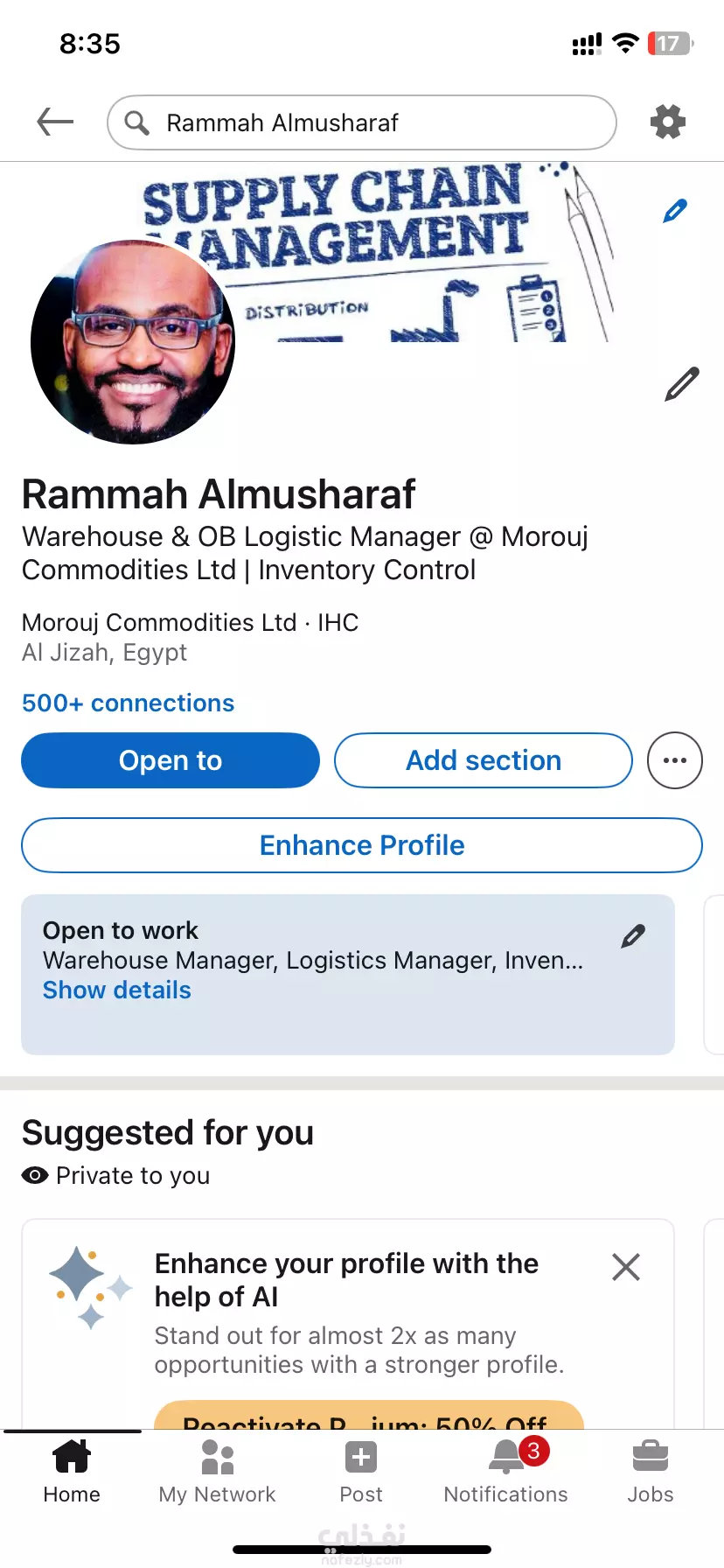The image size is (724, 1568).
Task: Tap Add section button
Action: pyautogui.click(x=484, y=760)
